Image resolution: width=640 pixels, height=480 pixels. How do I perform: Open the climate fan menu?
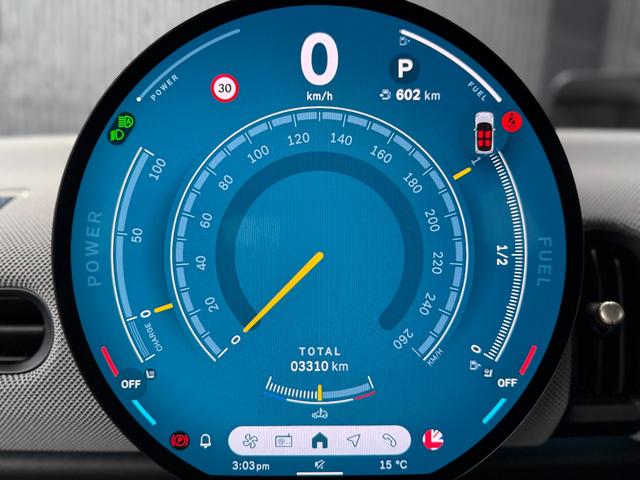pyautogui.click(x=250, y=440)
